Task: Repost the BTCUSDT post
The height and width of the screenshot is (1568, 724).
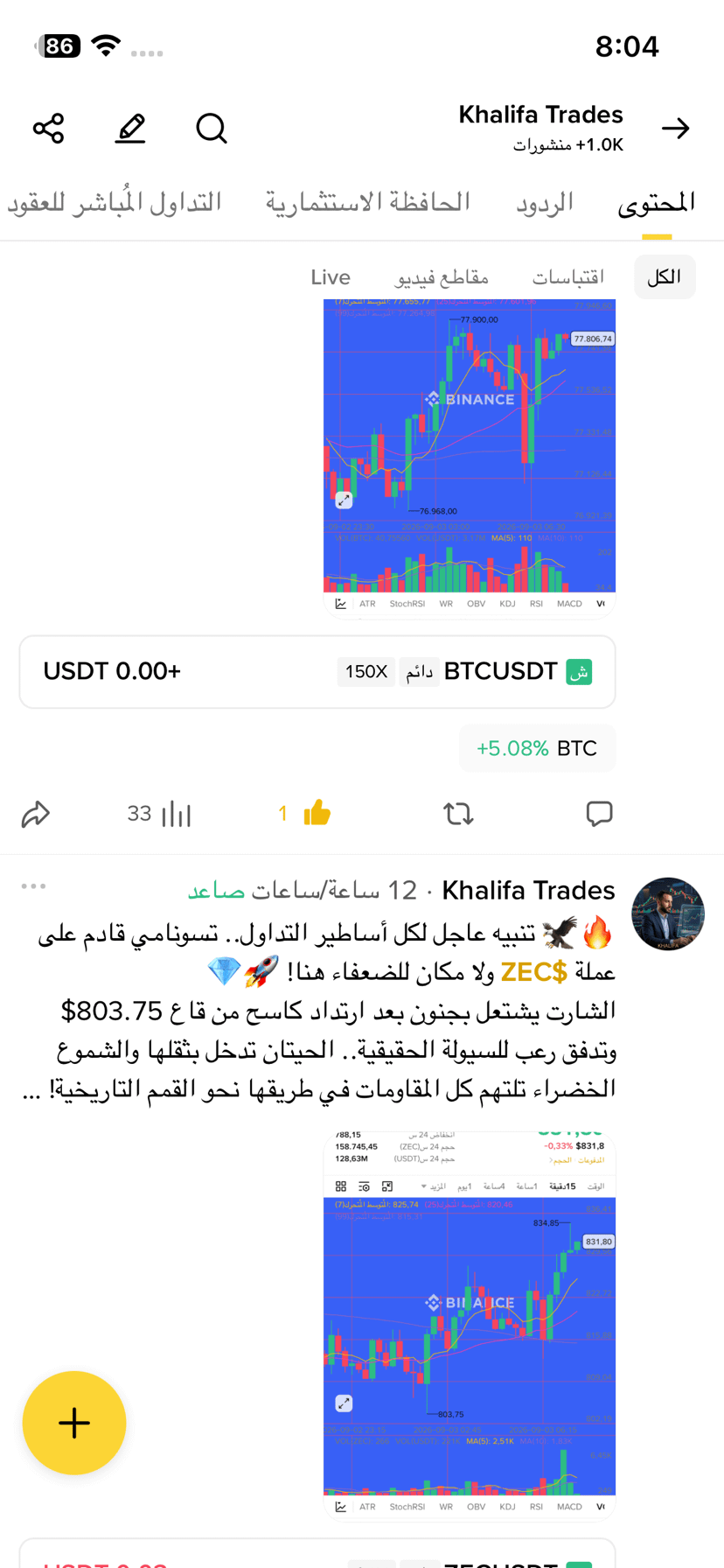Action: pos(458,814)
